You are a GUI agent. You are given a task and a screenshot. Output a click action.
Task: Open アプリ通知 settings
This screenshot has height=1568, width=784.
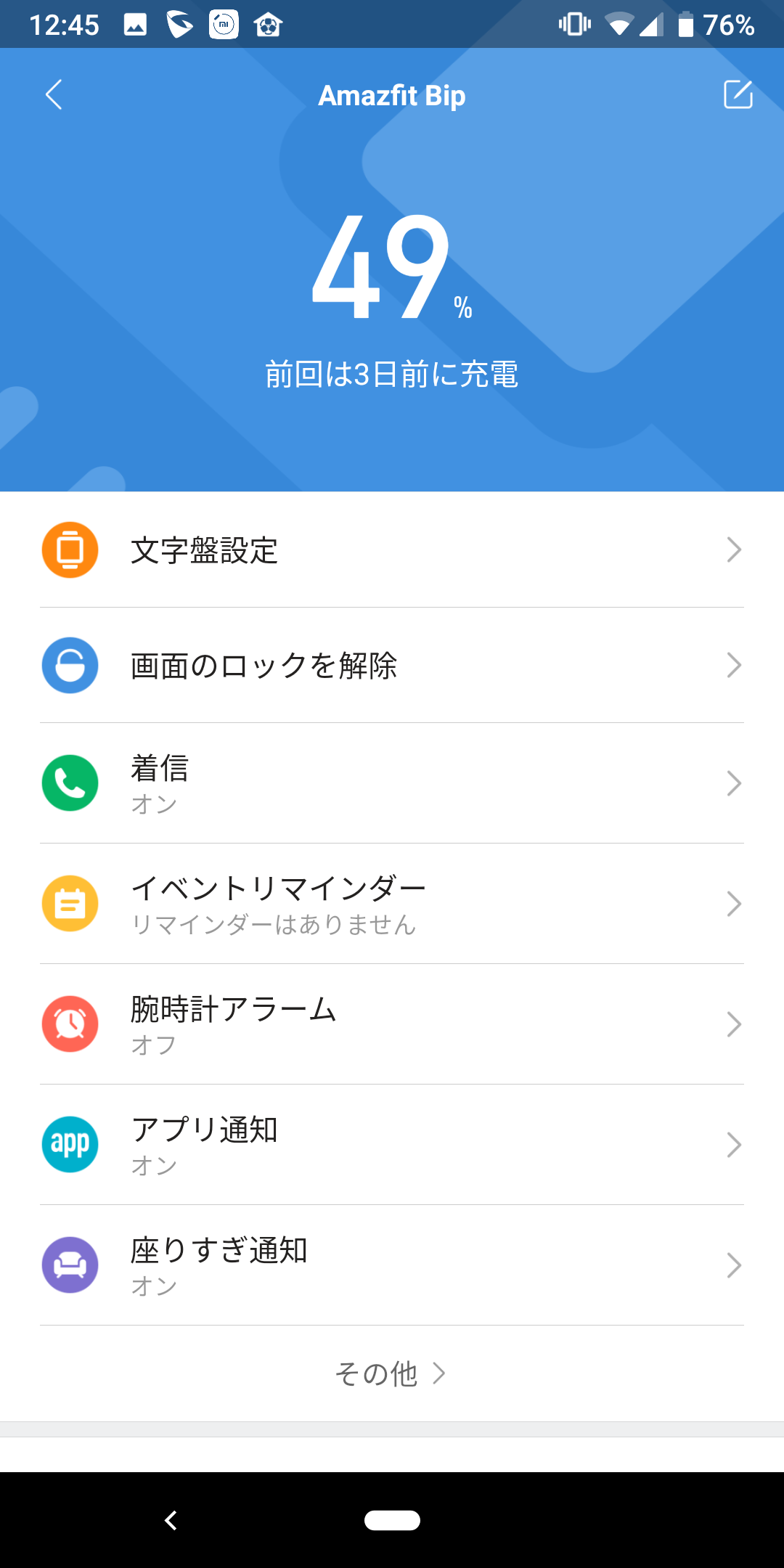pos(392,1145)
